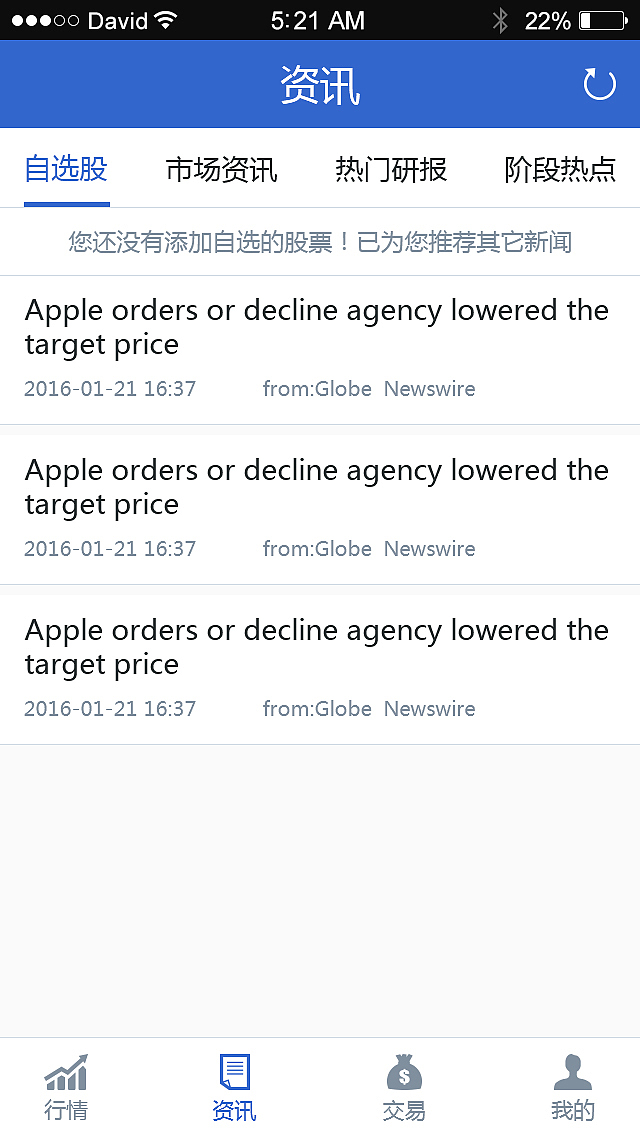Tap 资讯 in the bottom navigation
This screenshot has height=1136, width=640.
pyautogui.click(x=234, y=1087)
